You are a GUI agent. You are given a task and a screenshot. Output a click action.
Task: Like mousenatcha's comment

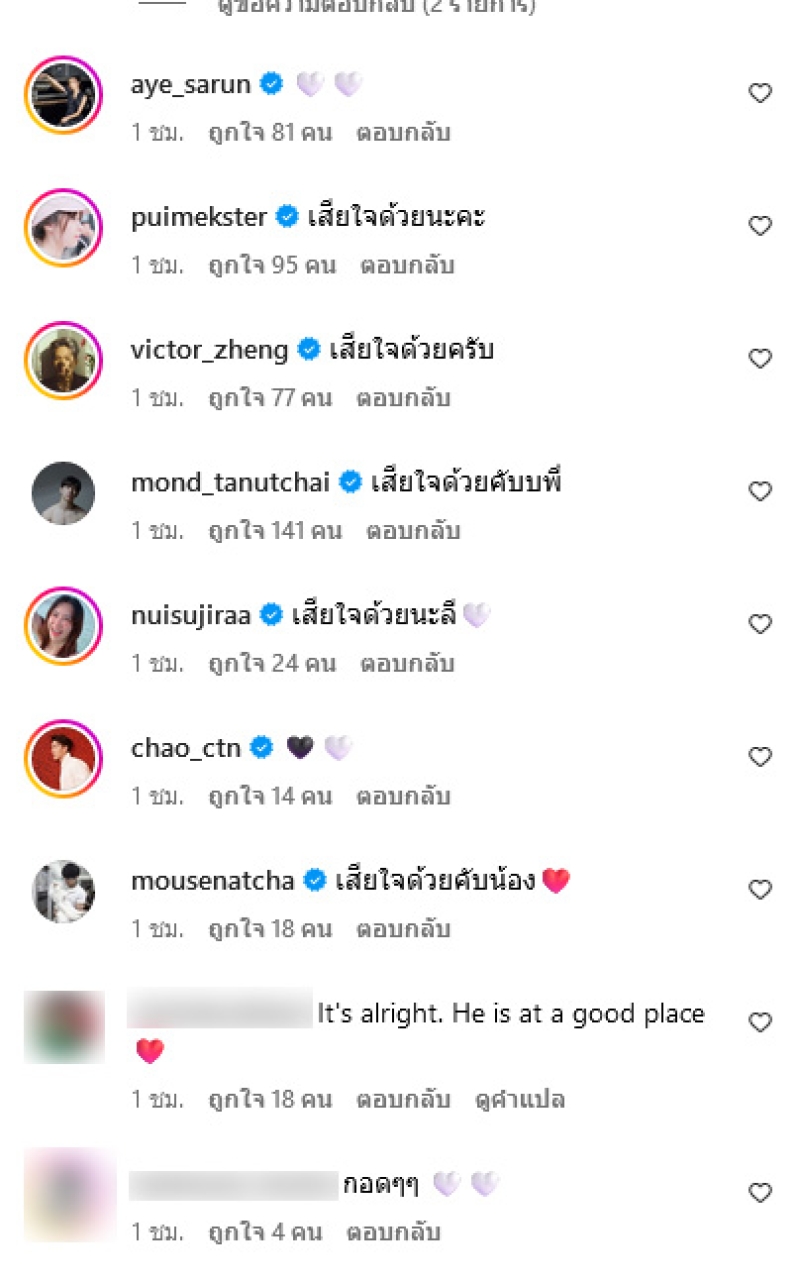(760, 889)
